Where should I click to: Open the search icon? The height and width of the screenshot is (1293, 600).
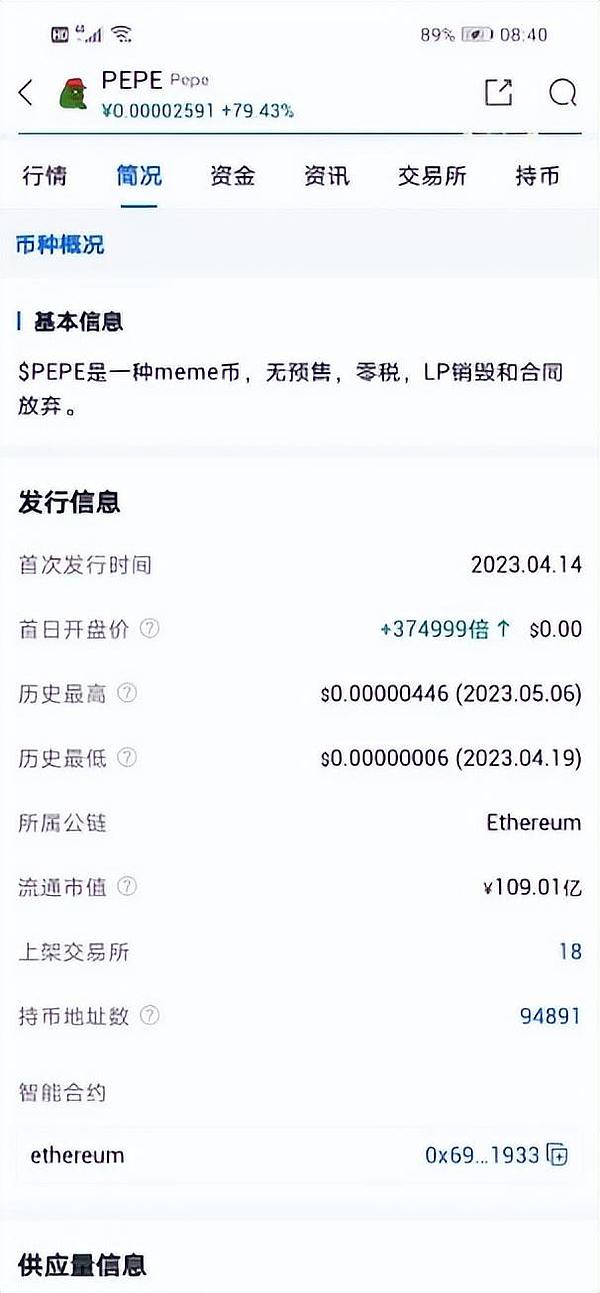(x=563, y=93)
